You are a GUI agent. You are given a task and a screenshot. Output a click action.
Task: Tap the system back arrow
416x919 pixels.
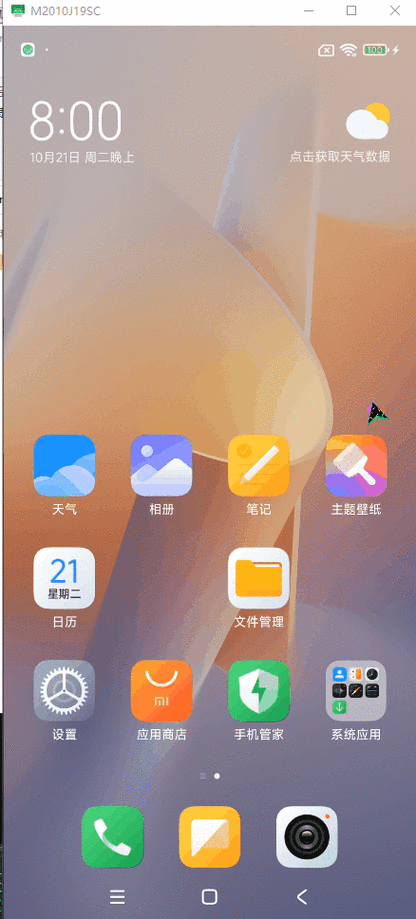302,896
